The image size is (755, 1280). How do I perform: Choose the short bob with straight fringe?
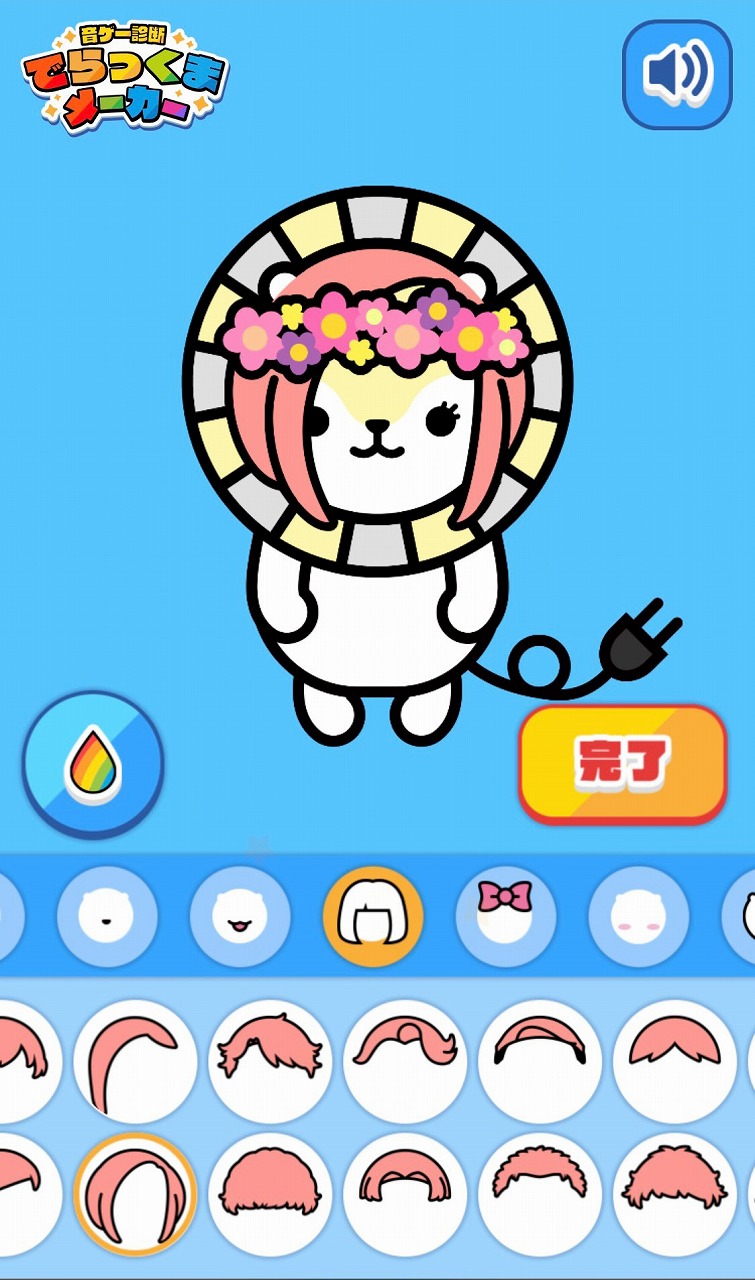click(x=405, y=1194)
